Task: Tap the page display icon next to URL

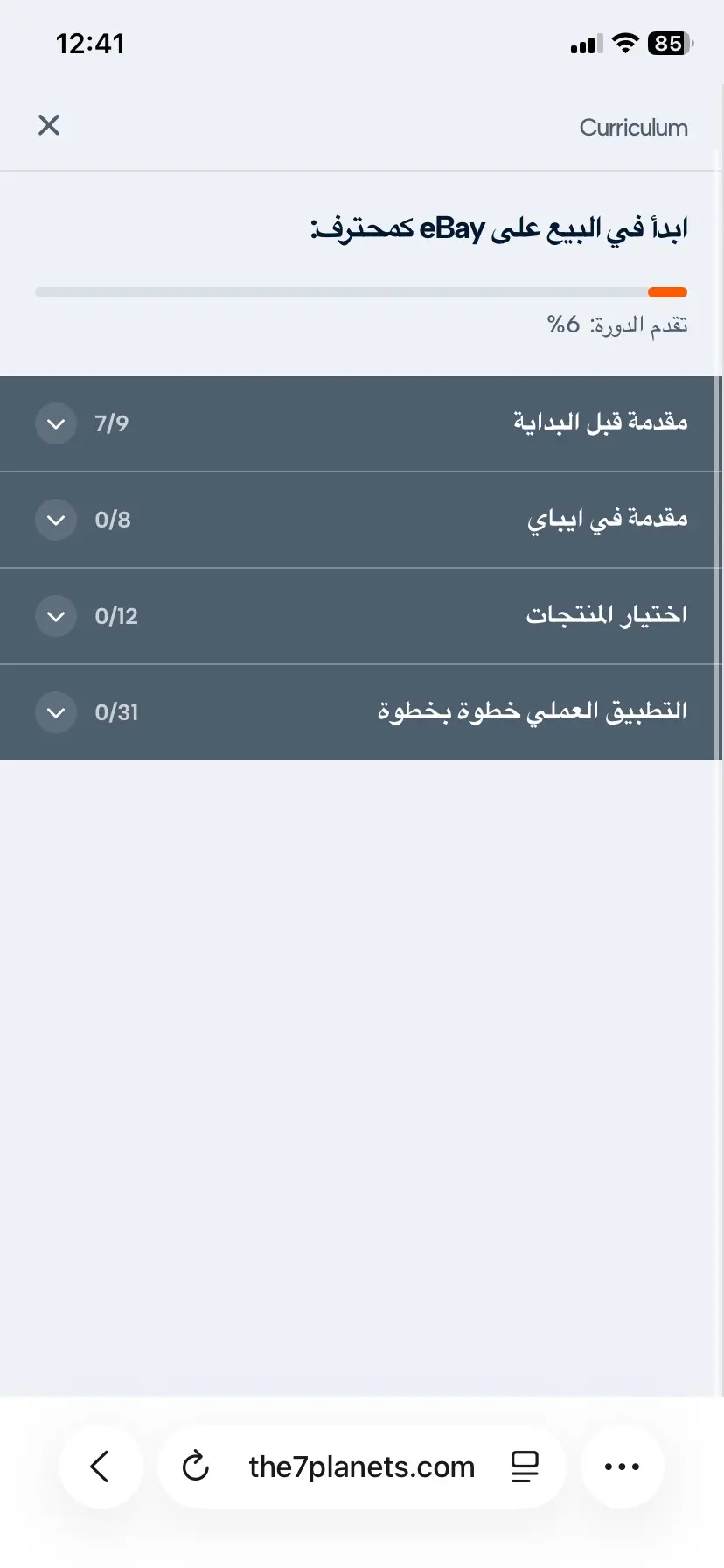Action: click(x=524, y=1466)
